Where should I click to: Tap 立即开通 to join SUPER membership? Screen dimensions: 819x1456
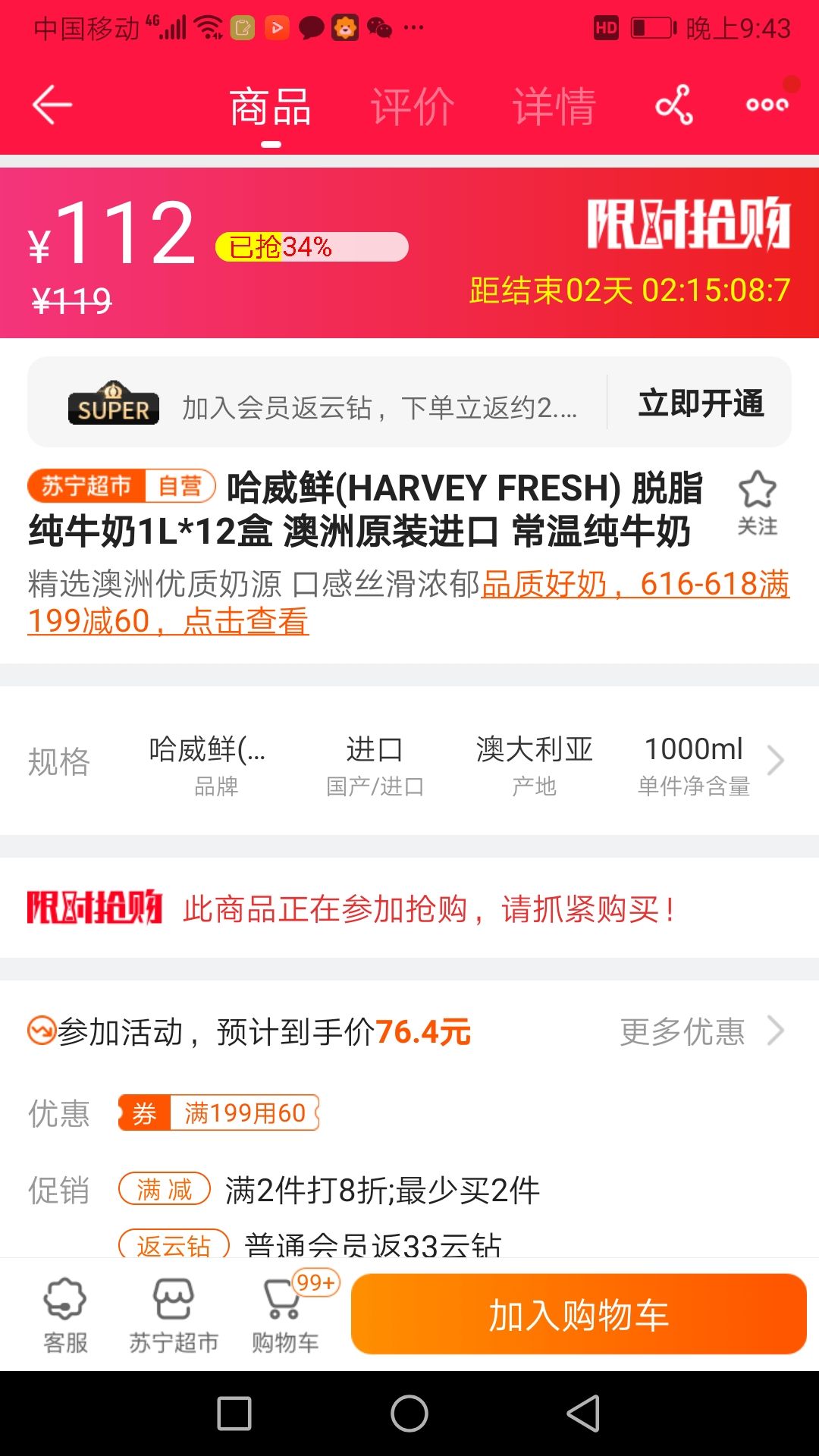[x=701, y=403]
